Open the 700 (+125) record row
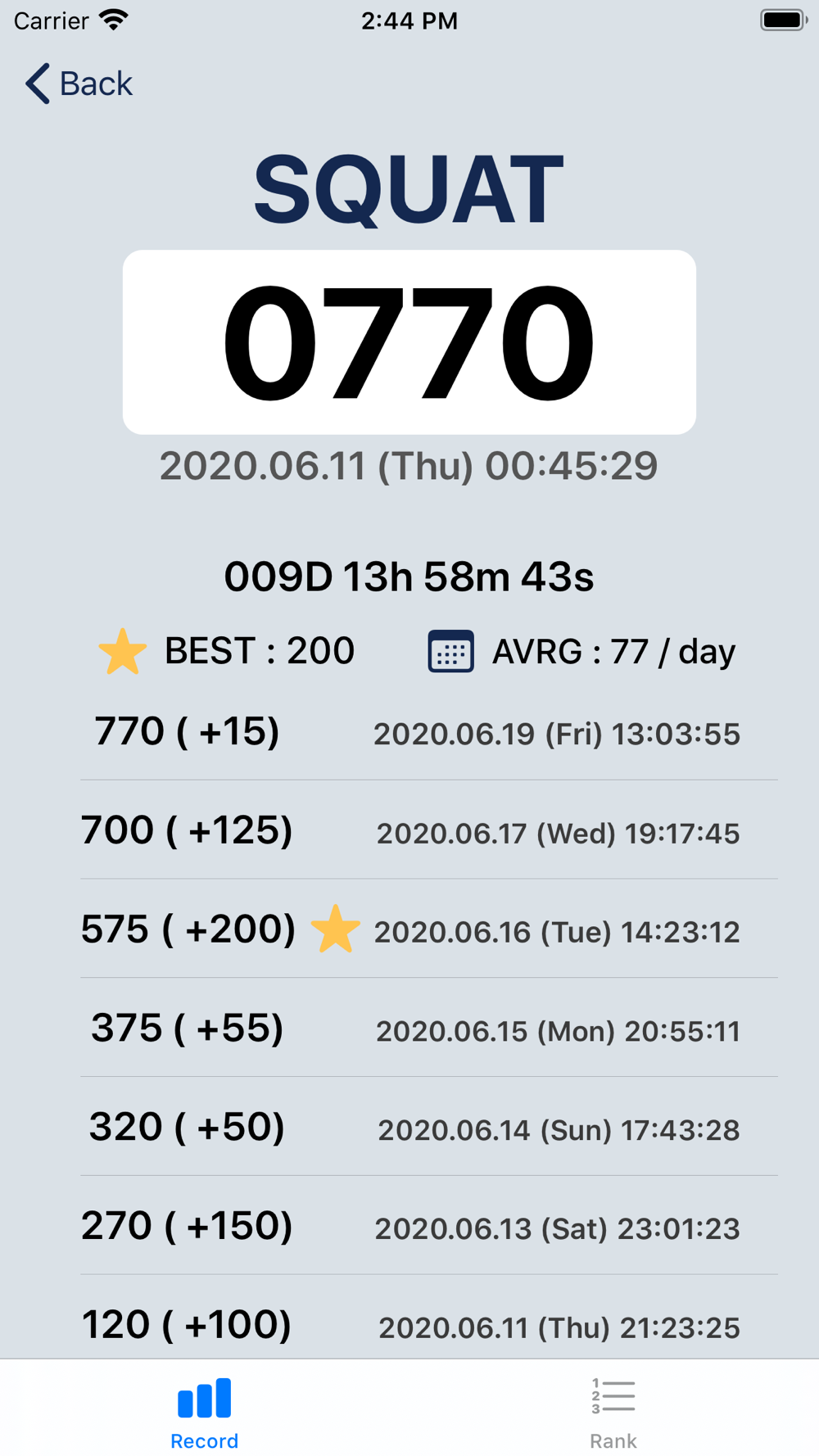 coord(409,830)
